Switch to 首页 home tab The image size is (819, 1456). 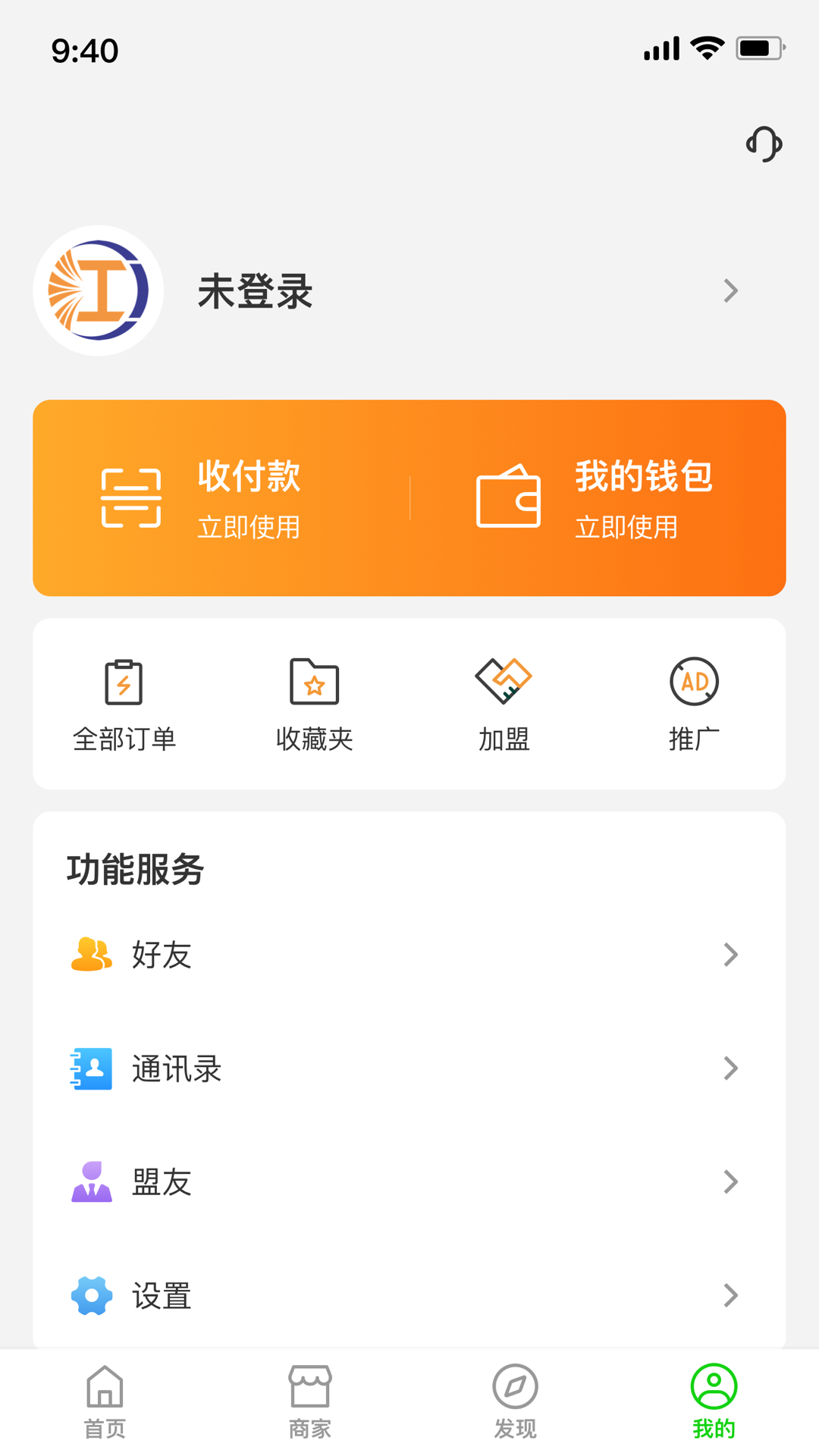tap(105, 1401)
